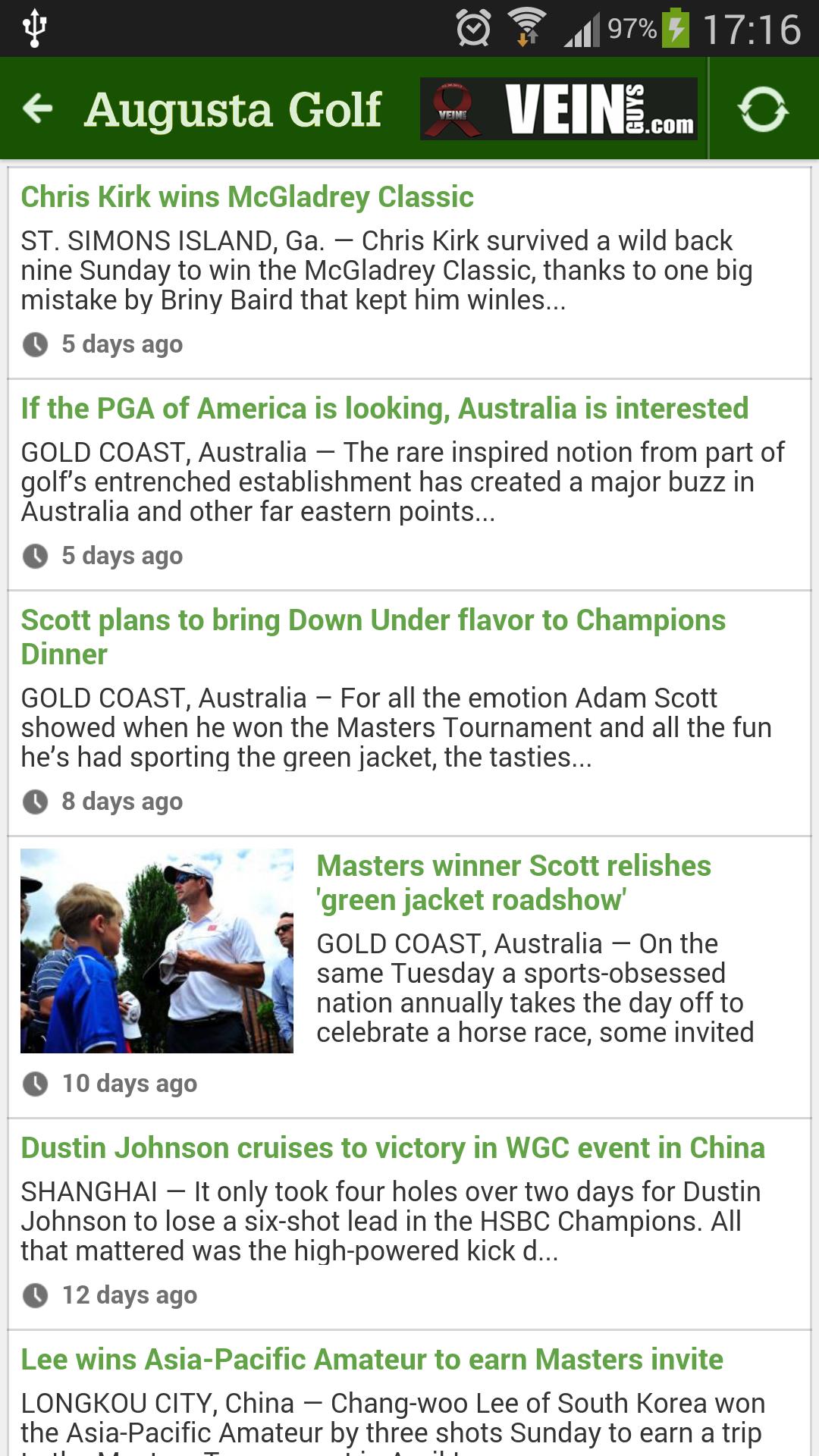The height and width of the screenshot is (1456, 819).
Task: Read the PGA of America Australia story
Action: pos(384,409)
